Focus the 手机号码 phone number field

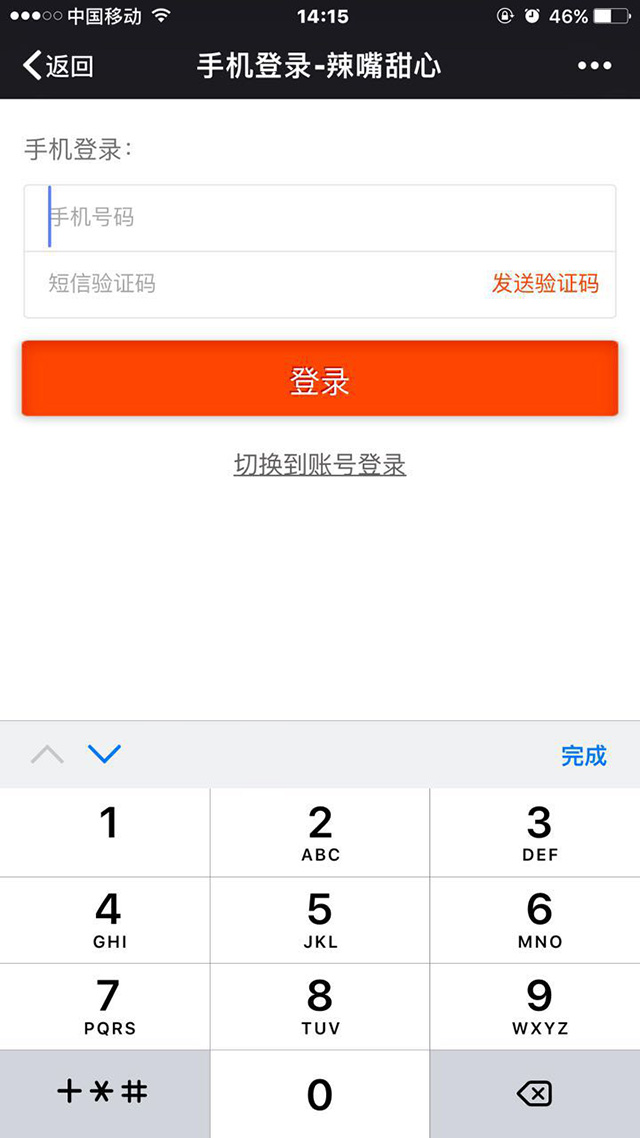point(320,217)
